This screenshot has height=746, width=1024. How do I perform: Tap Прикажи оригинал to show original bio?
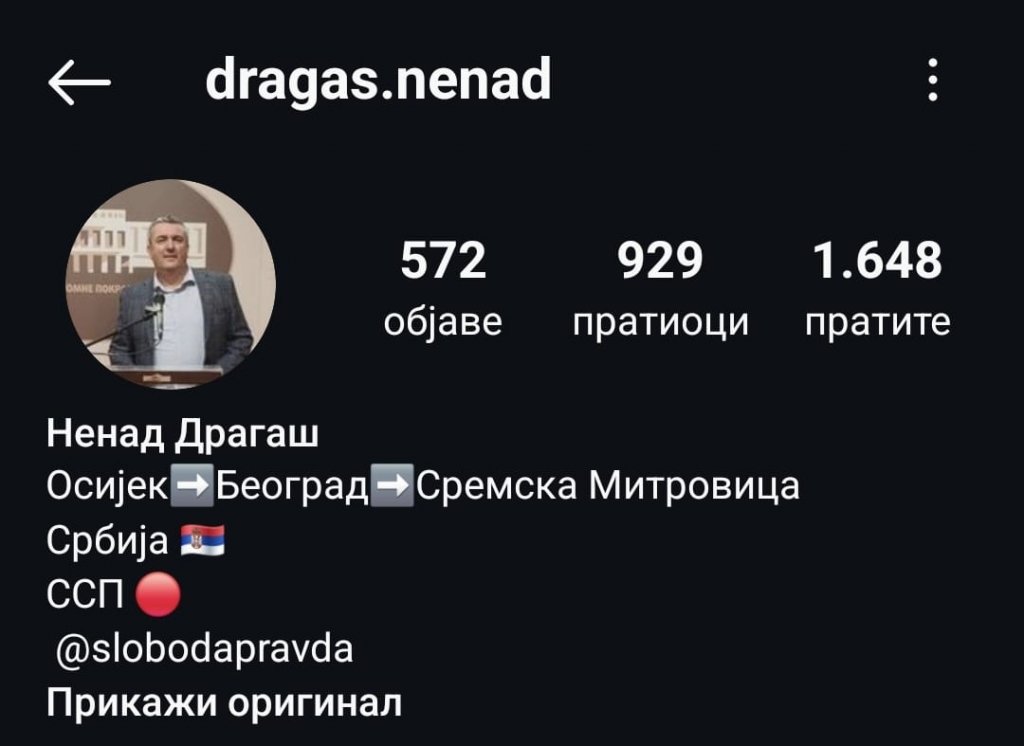pos(224,704)
